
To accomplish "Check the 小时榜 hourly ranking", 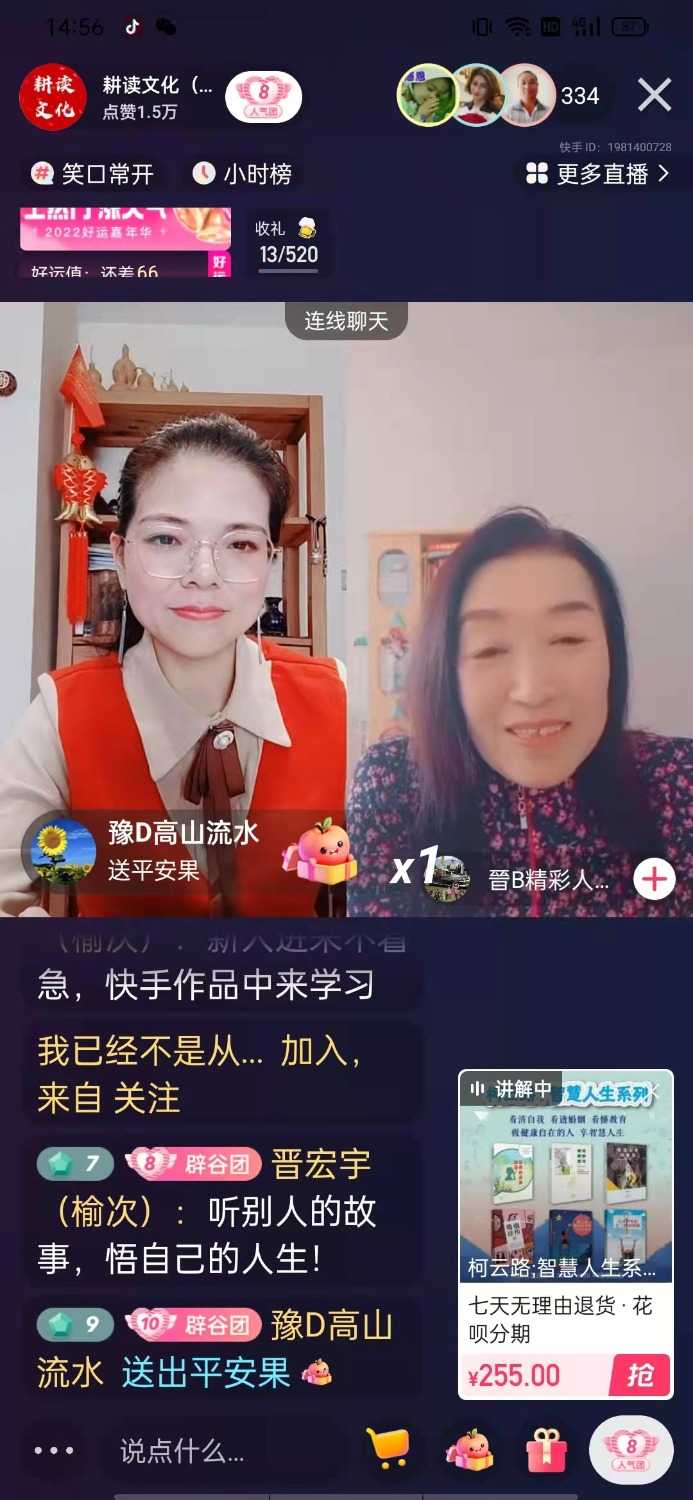I will click(245, 174).
